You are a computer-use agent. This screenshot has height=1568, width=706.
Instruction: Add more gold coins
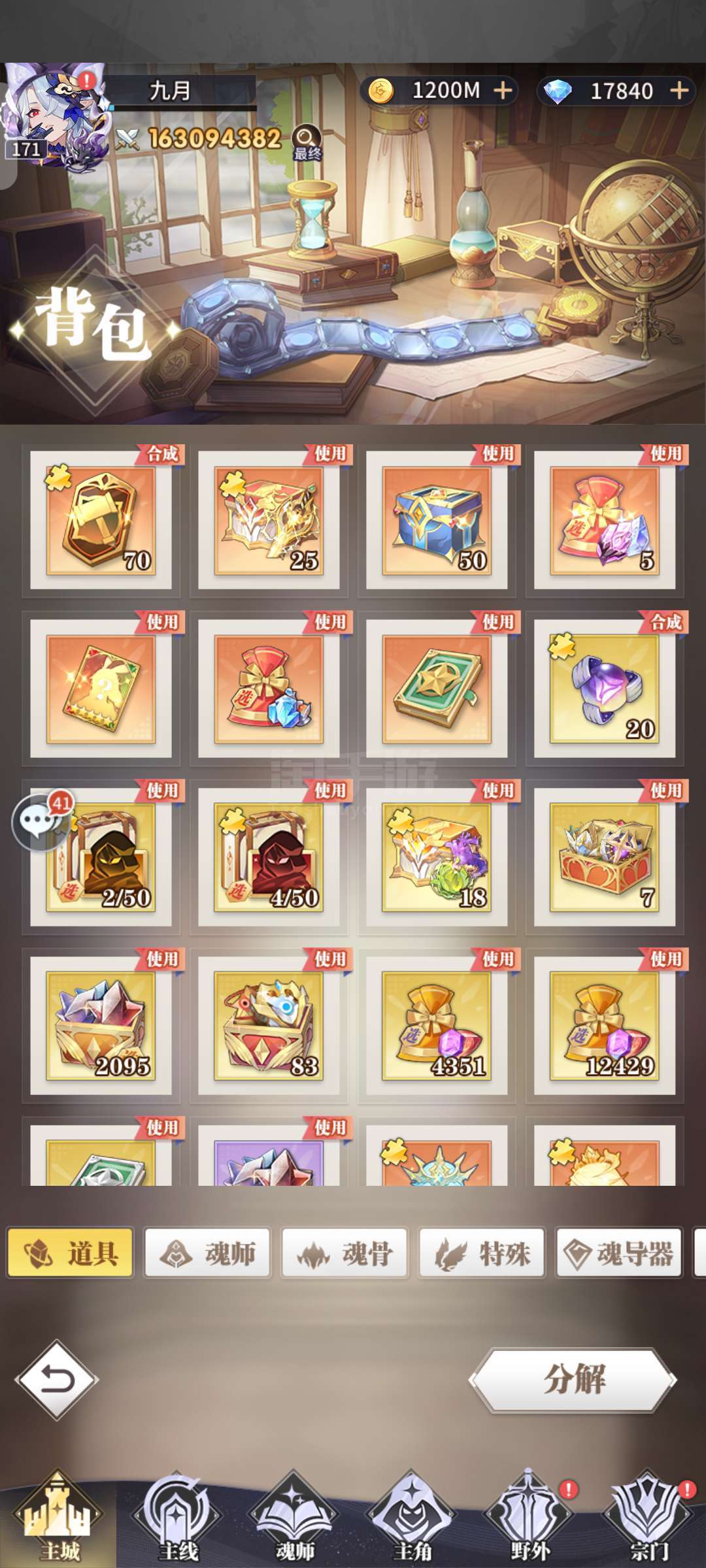[x=502, y=91]
